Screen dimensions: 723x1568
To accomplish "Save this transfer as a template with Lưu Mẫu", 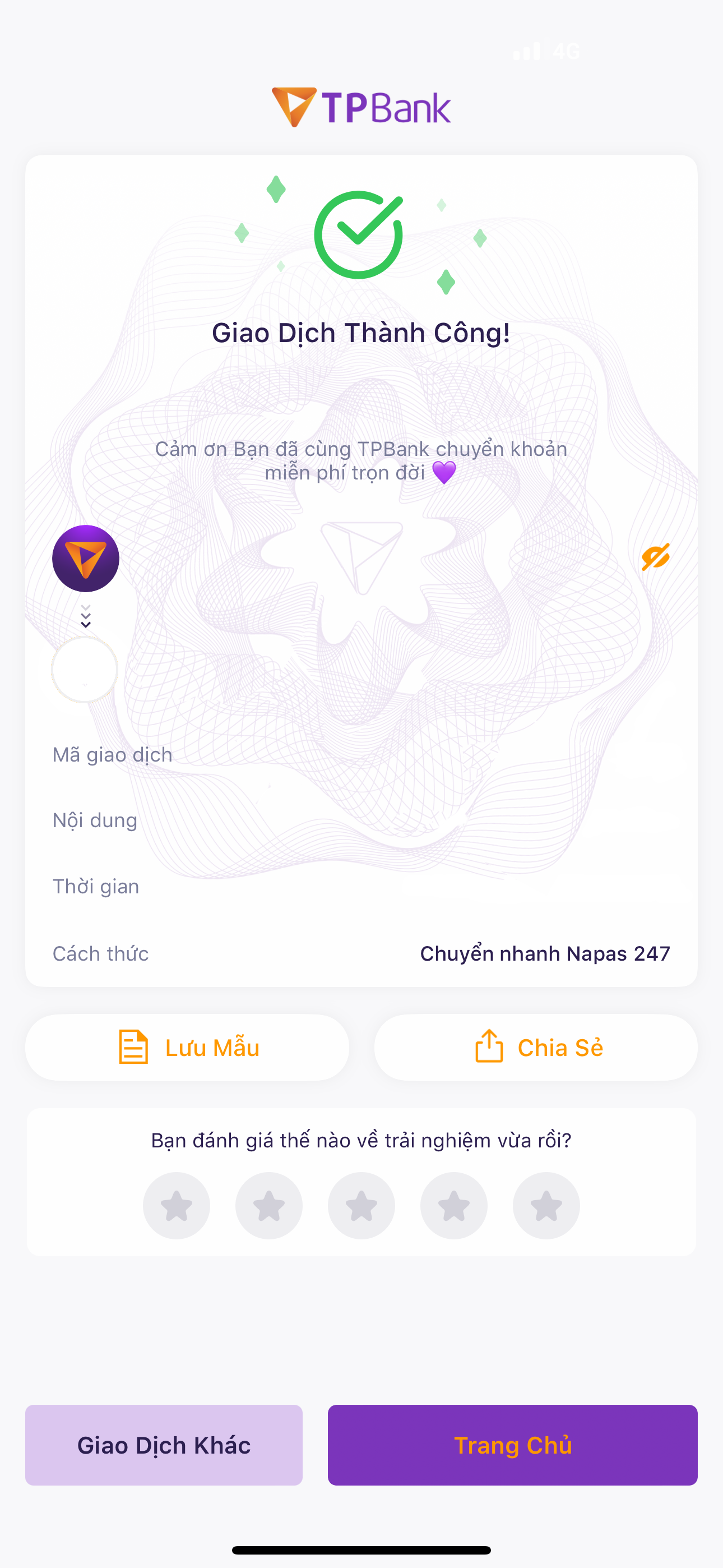I will (187, 1048).
